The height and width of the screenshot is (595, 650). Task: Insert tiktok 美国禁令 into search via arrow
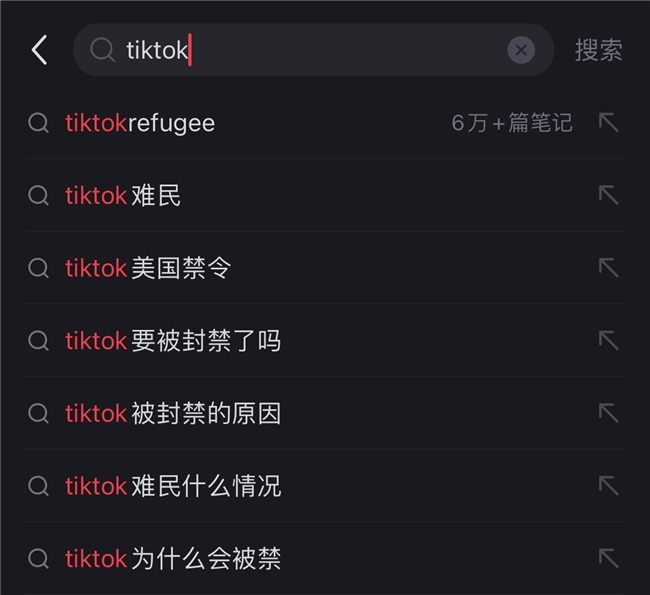(x=608, y=268)
